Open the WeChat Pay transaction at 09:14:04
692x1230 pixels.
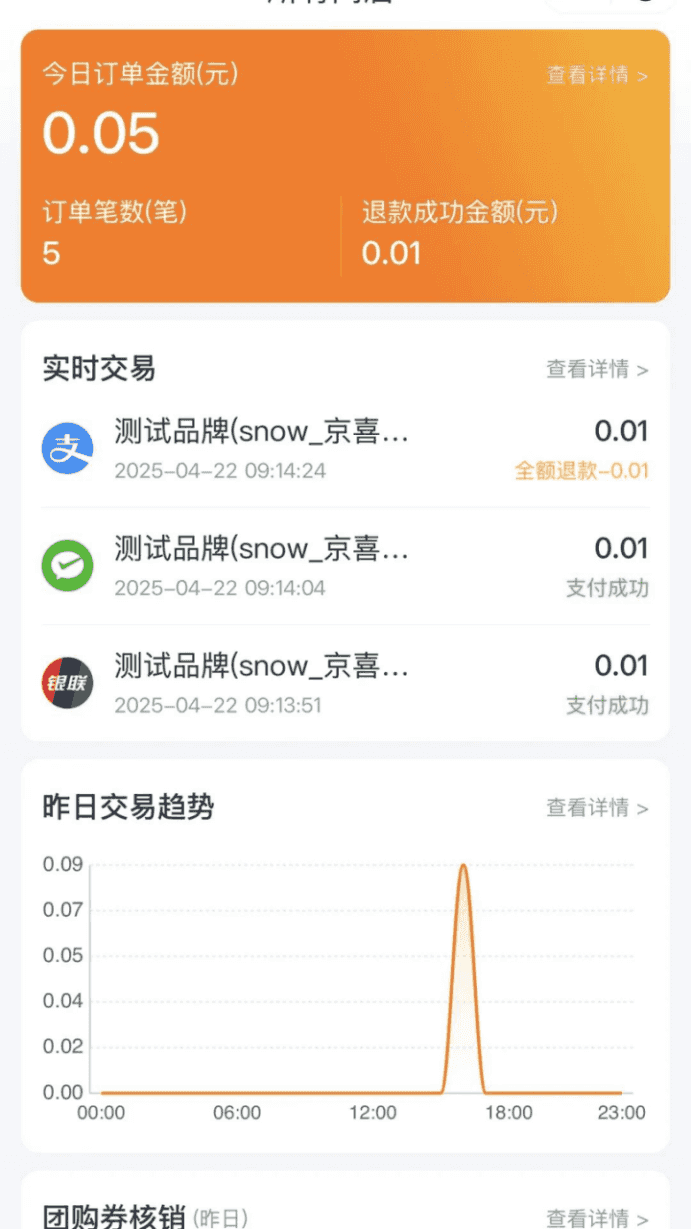click(x=345, y=566)
